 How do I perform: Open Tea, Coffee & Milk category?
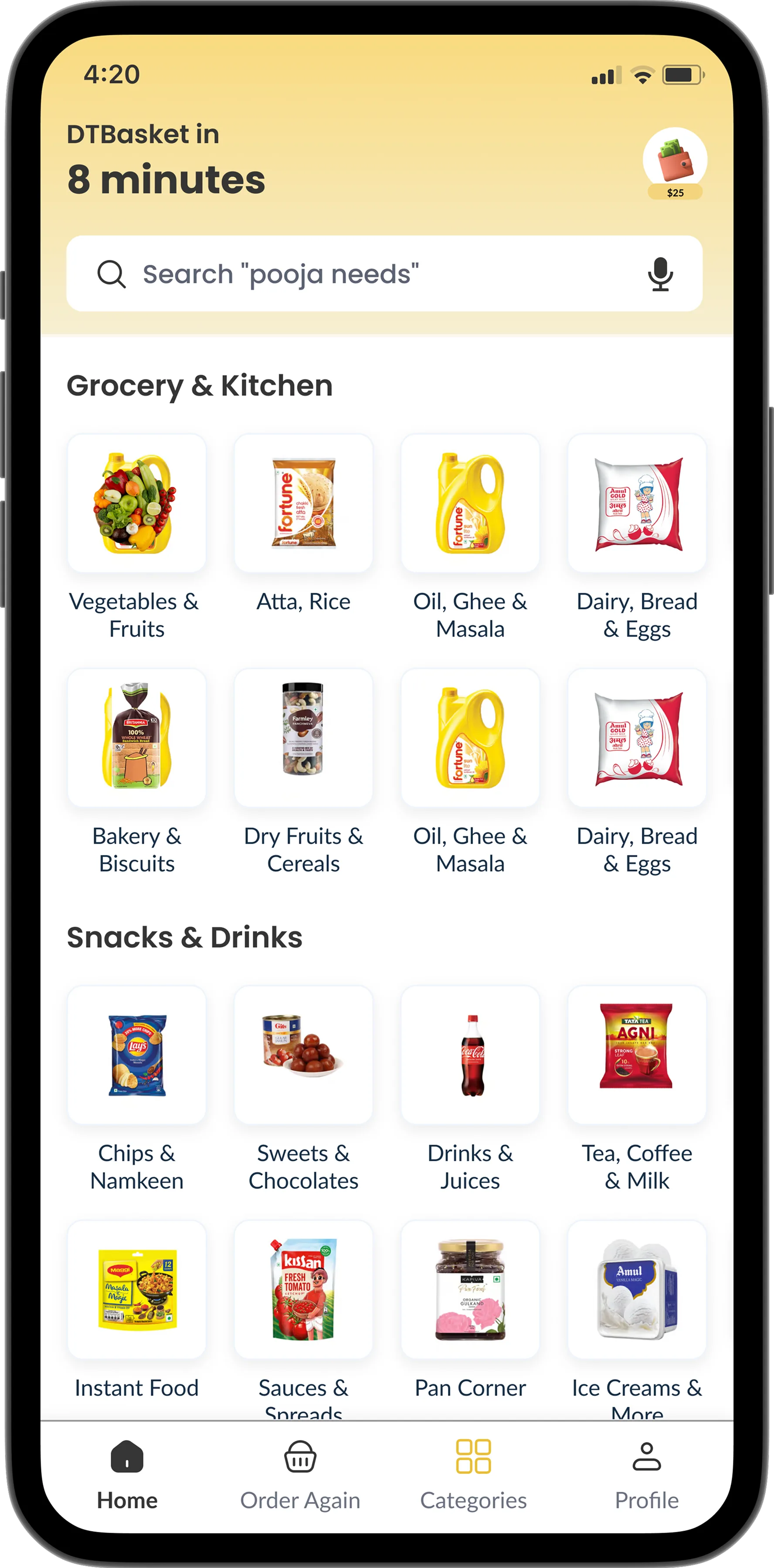pos(637,1055)
